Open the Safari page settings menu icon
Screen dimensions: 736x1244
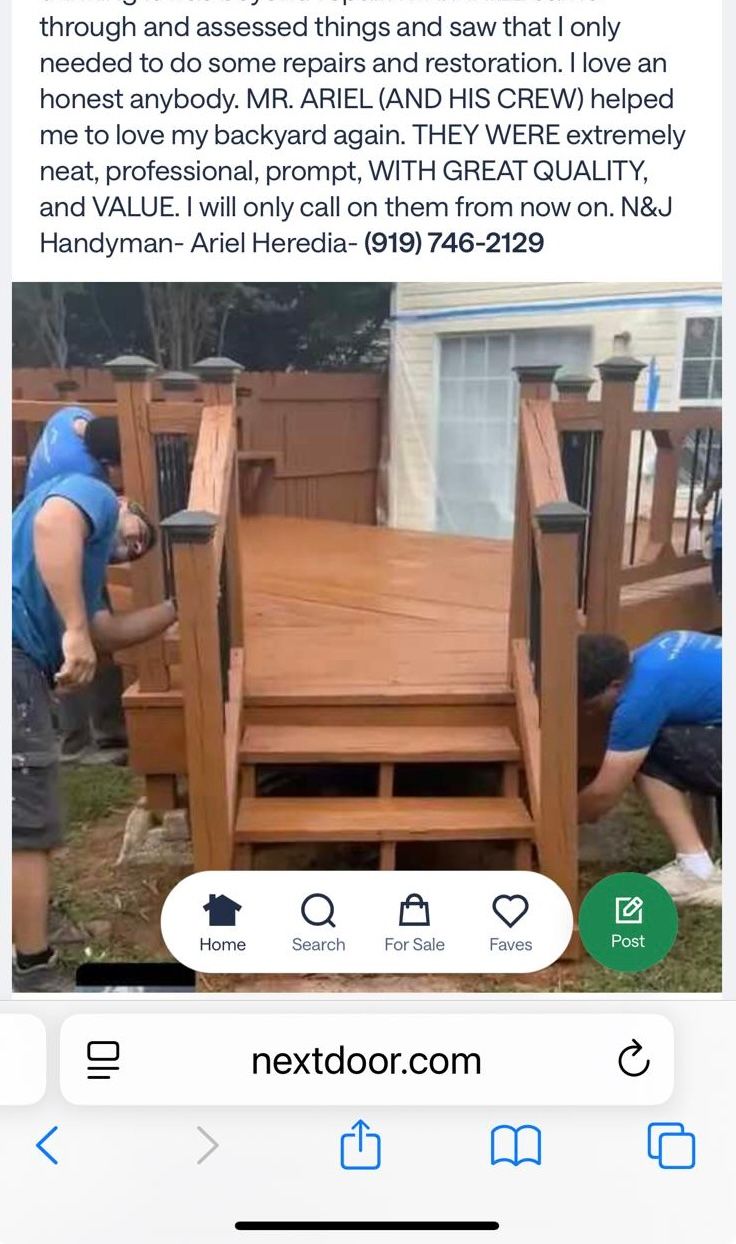click(x=103, y=1060)
